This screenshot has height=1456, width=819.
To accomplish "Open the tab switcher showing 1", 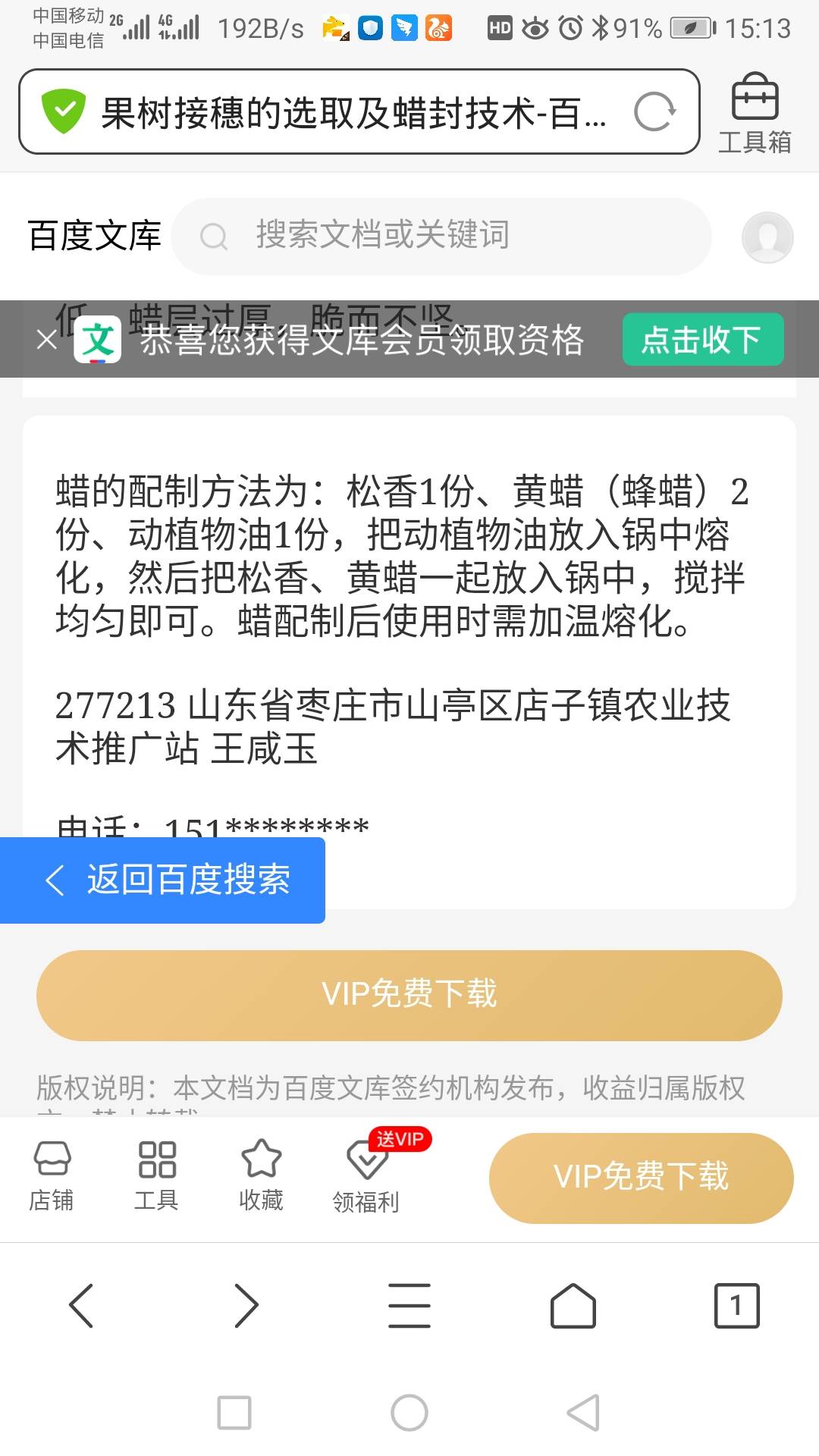I will click(x=736, y=1305).
